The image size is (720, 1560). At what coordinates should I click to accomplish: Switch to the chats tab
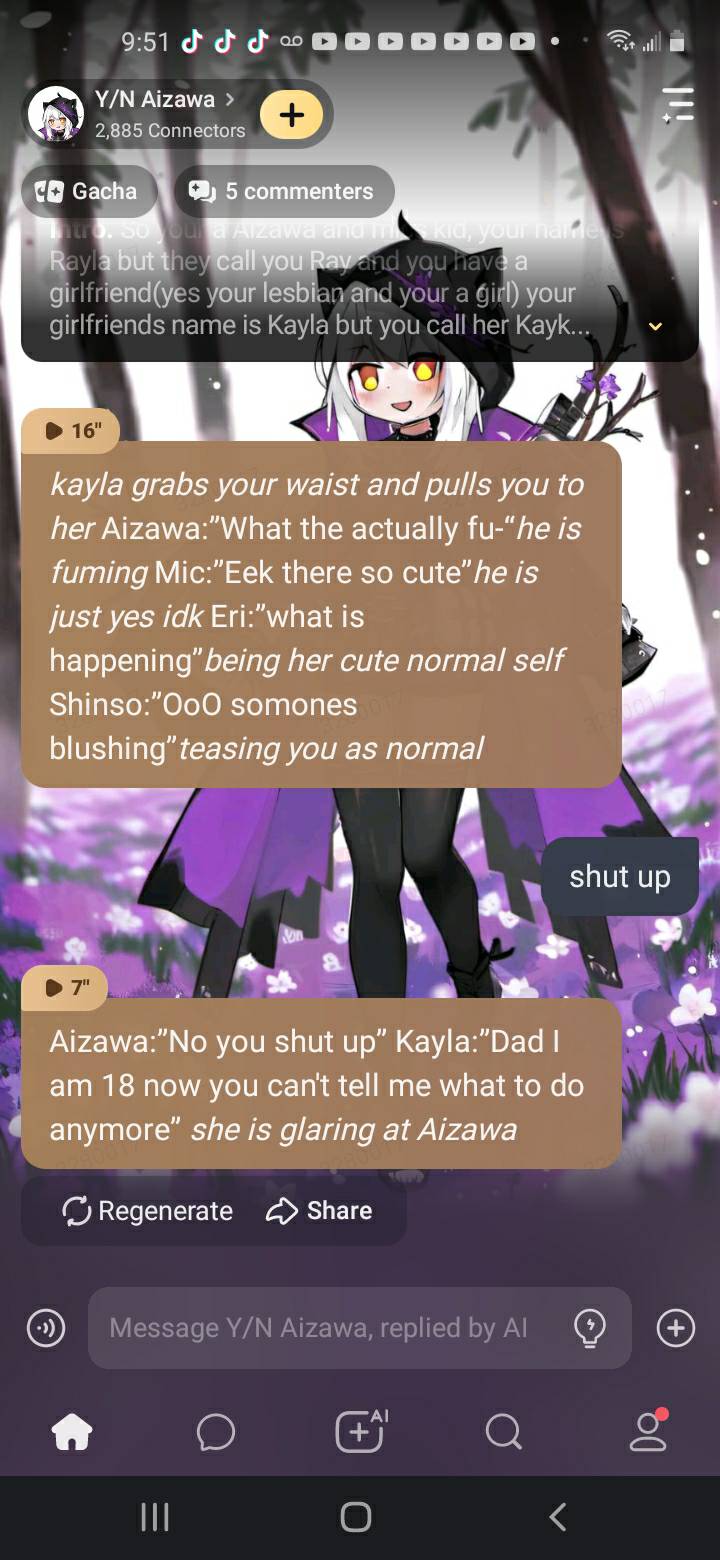click(x=216, y=1433)
